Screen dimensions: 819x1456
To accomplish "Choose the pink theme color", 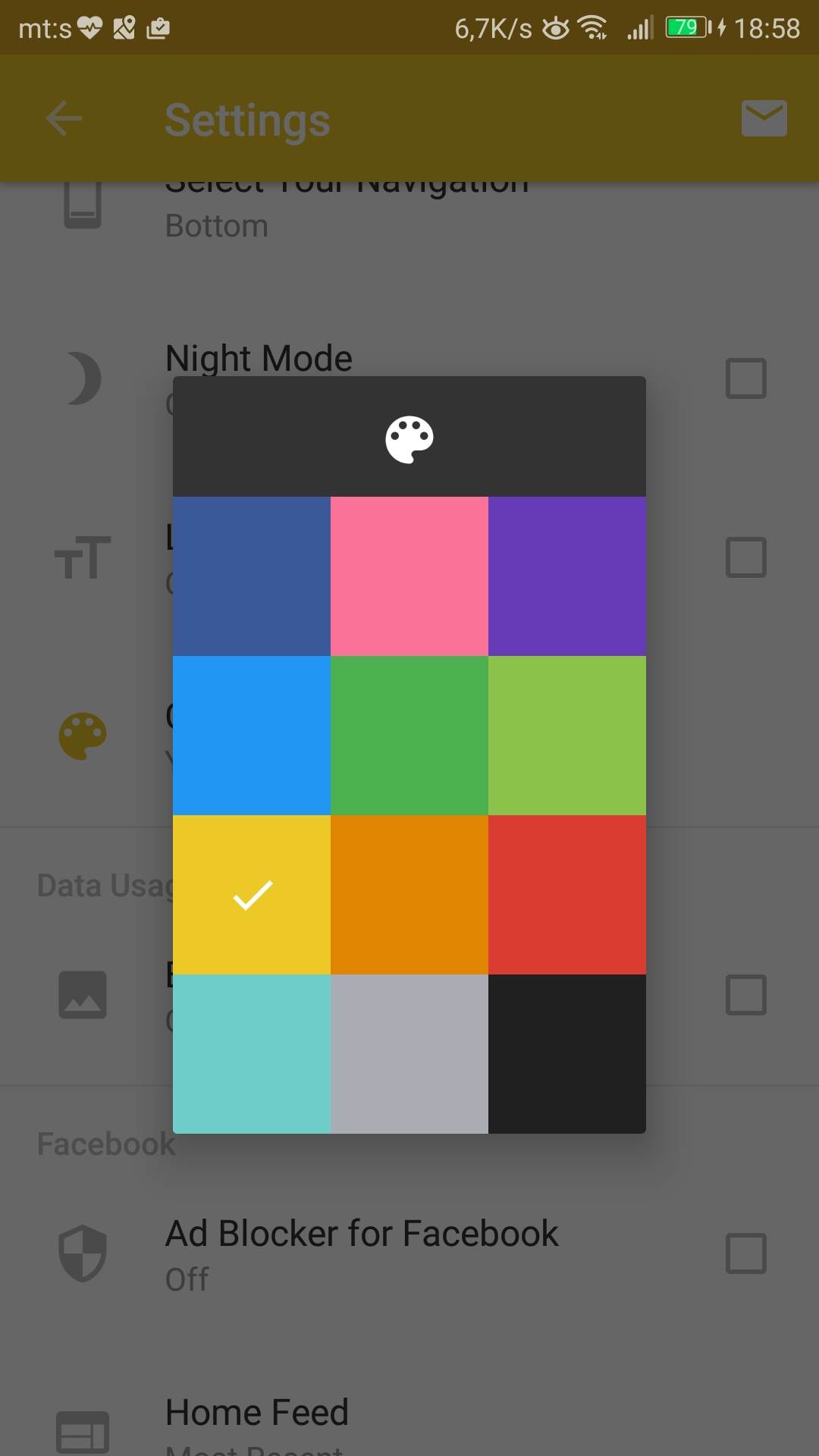I will click(x=409, y=576).
